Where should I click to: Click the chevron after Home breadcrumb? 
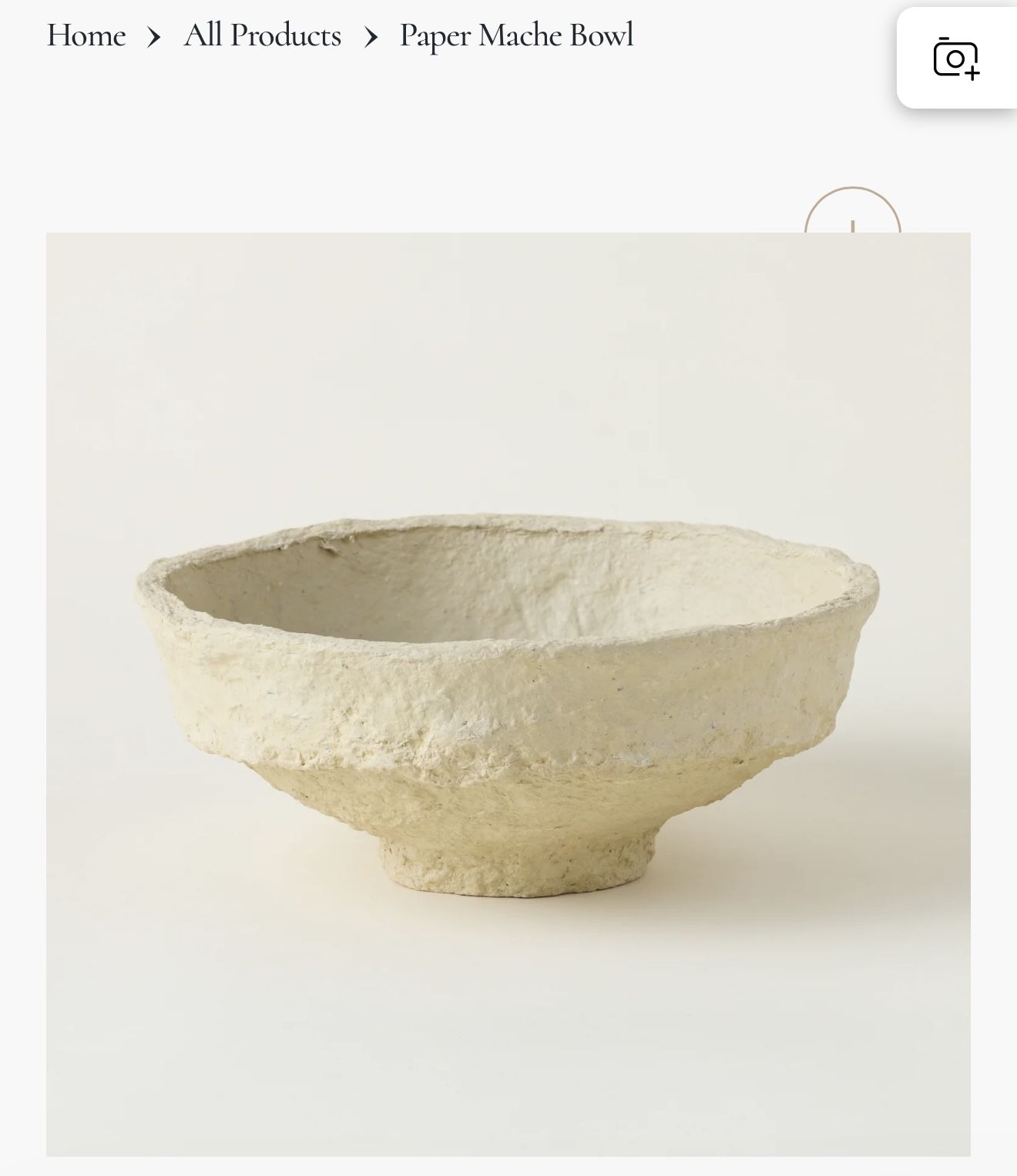(x=155, y=35)
